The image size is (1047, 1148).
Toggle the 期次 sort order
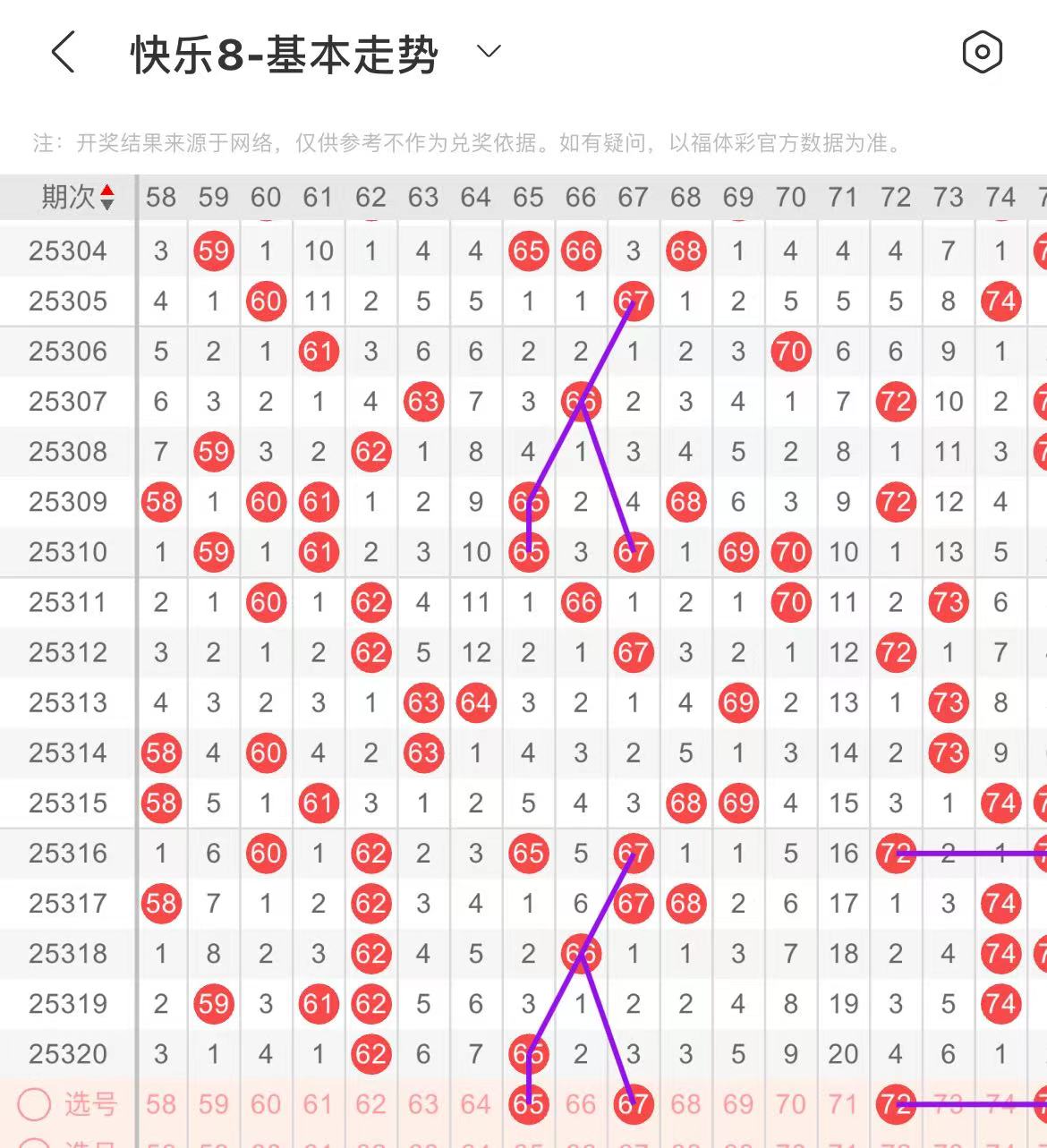[x=106, y=197]
